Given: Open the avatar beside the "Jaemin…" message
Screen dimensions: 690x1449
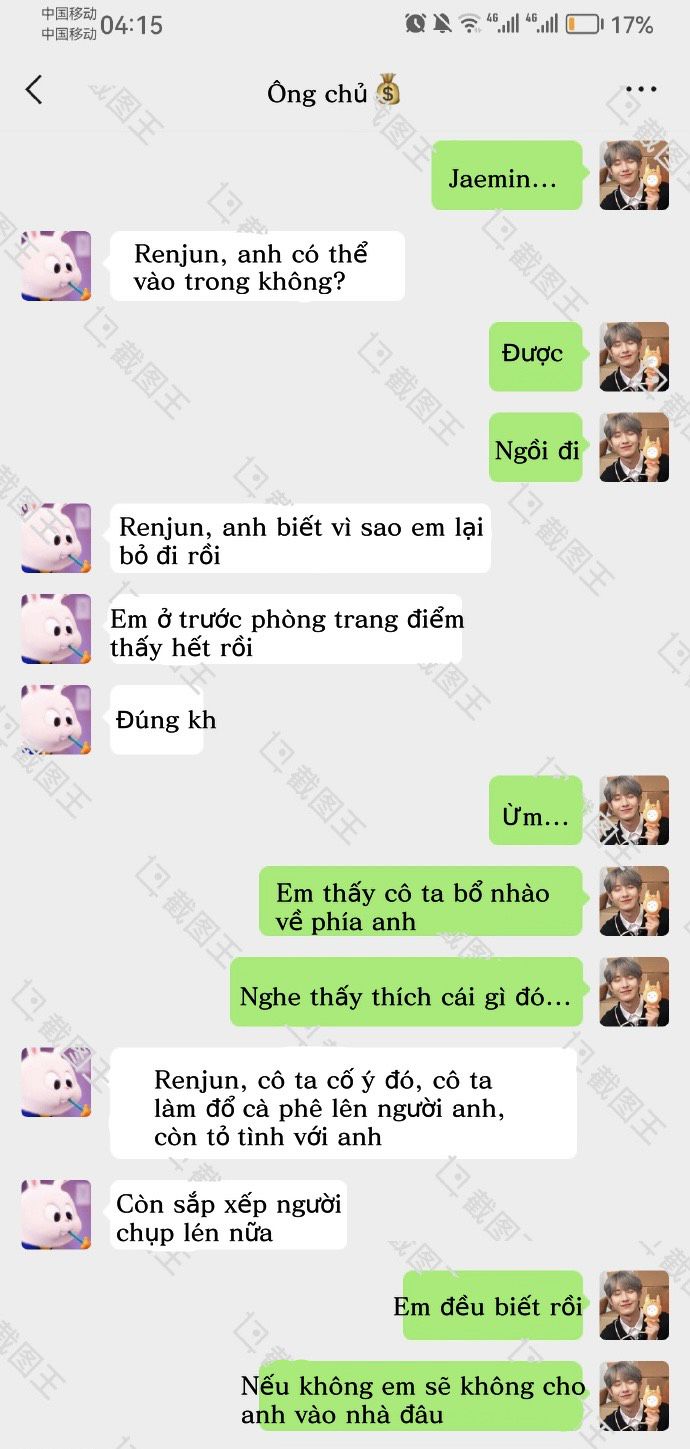Looking at the screenshot, I should (634, 175).
